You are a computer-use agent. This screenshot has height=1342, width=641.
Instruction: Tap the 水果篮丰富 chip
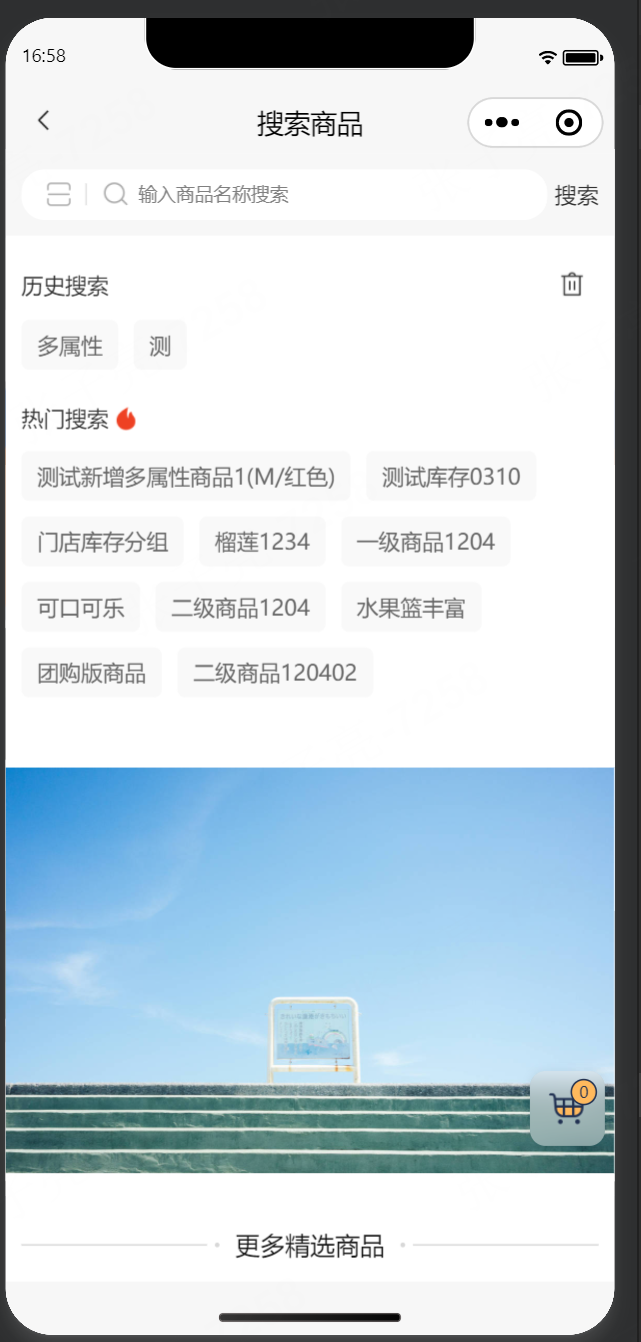411,608
